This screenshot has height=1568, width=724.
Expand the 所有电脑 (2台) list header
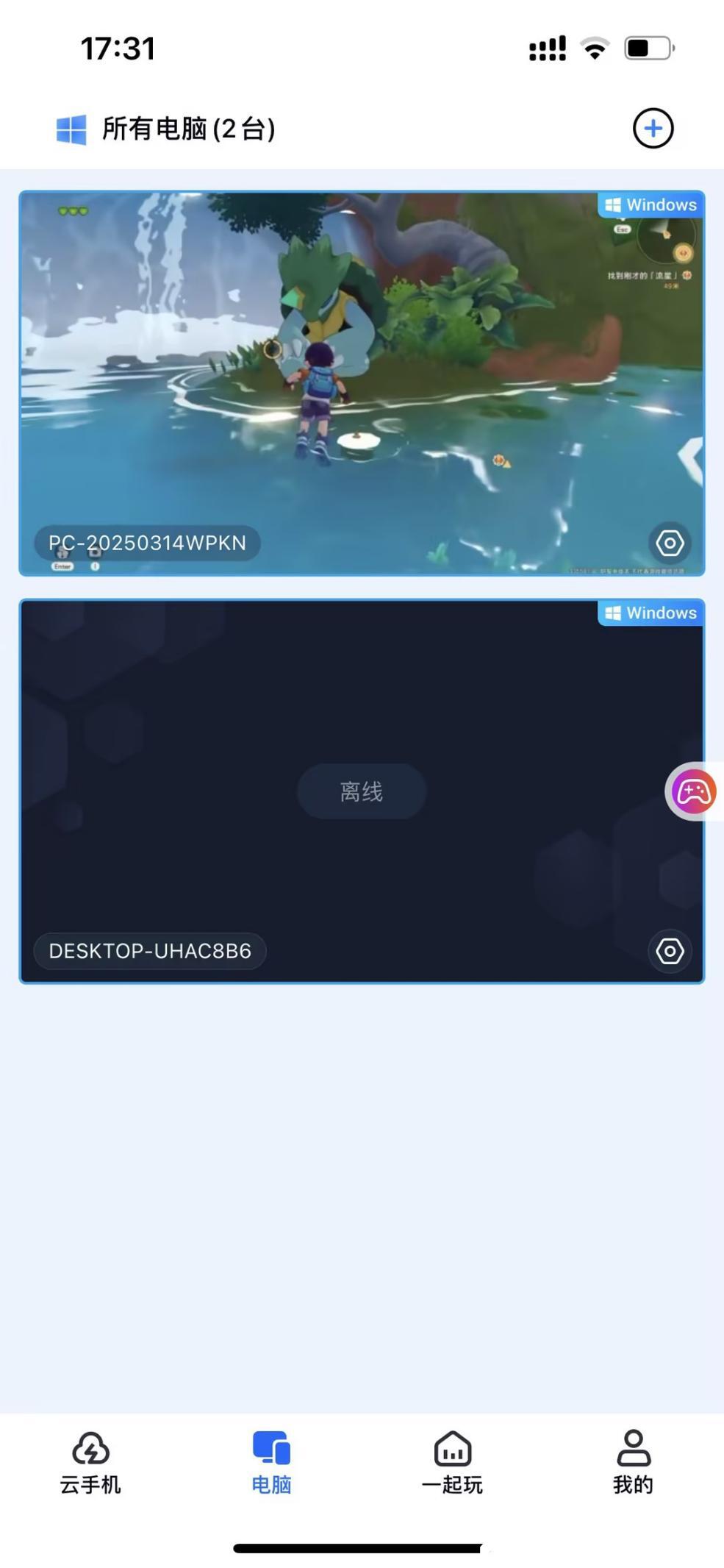tap(166, 129)
